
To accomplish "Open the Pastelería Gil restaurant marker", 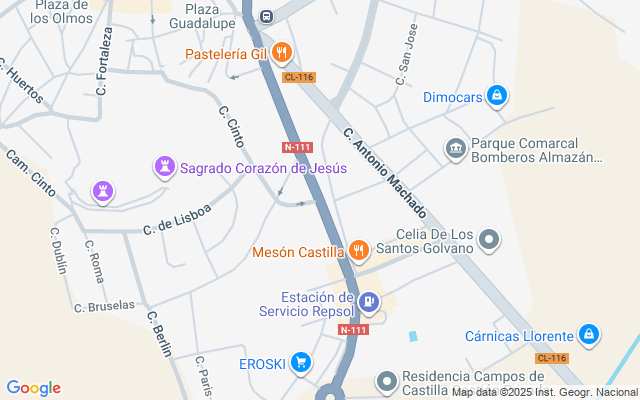I will [283, 53].
